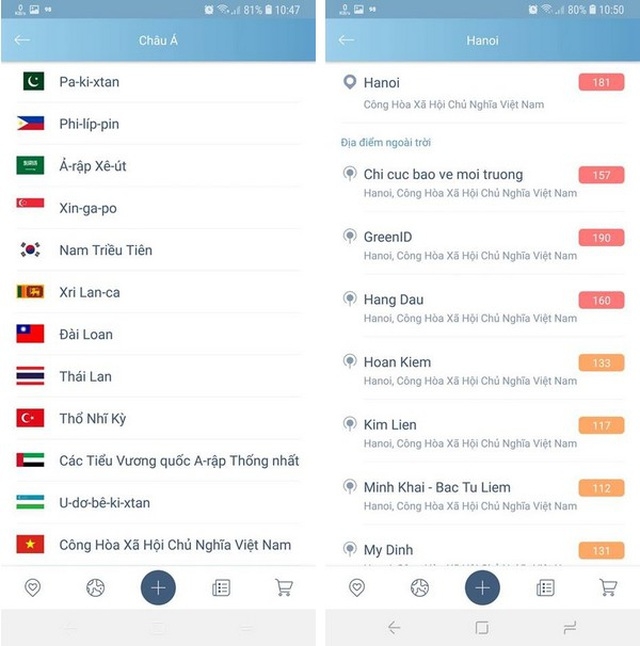The height and width of the screenshot is (646, 640).
Task: Open the Hang Dau station
Action: click(x=460, y=308)
